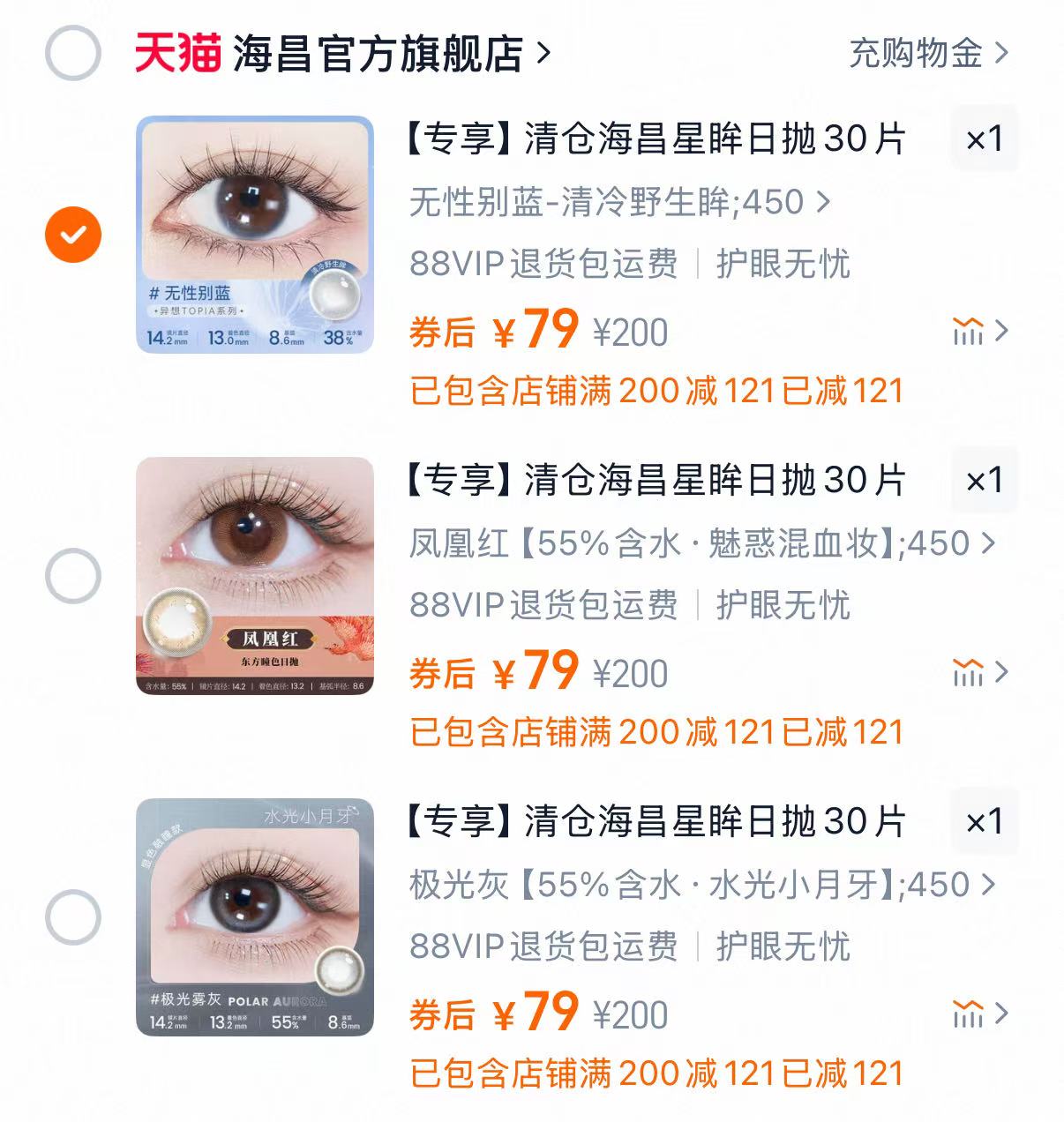Click the orange checkmark on selected product

[x=72, y=232]
